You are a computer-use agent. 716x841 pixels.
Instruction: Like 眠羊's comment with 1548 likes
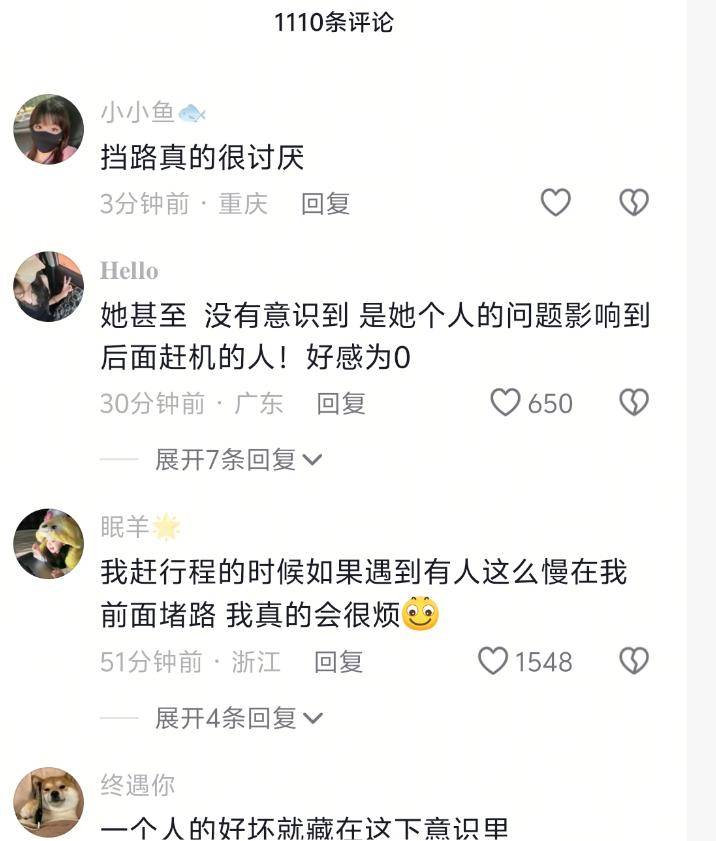coord(493,661)
